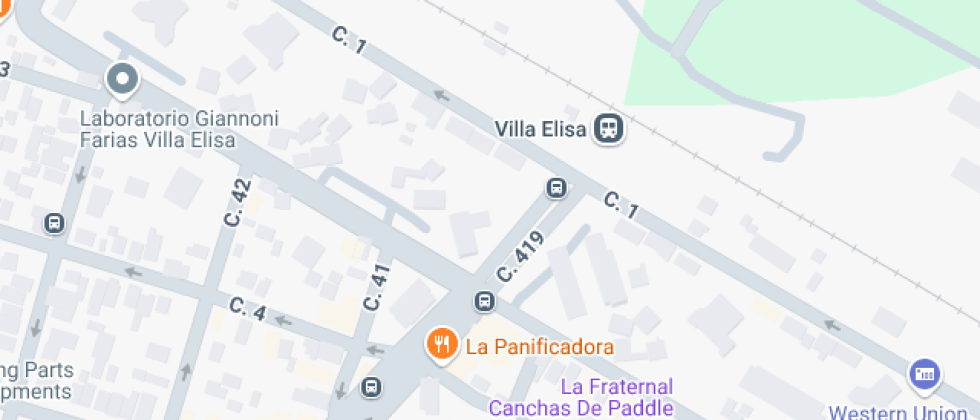Tap the La Panificadora restaurant marker
This screenshot has width=980, height=420.
pos(441,345)
